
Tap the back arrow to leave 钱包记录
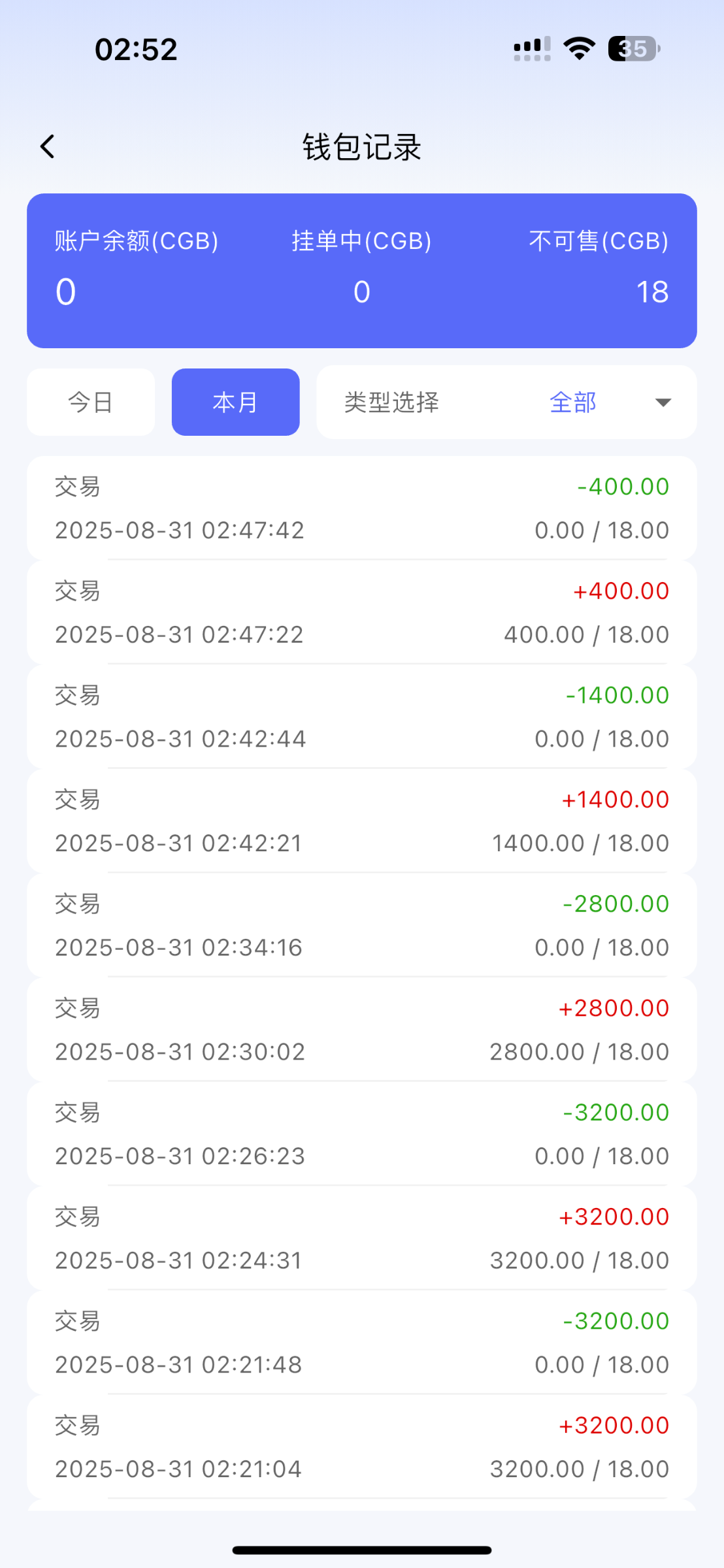(47, 146)
